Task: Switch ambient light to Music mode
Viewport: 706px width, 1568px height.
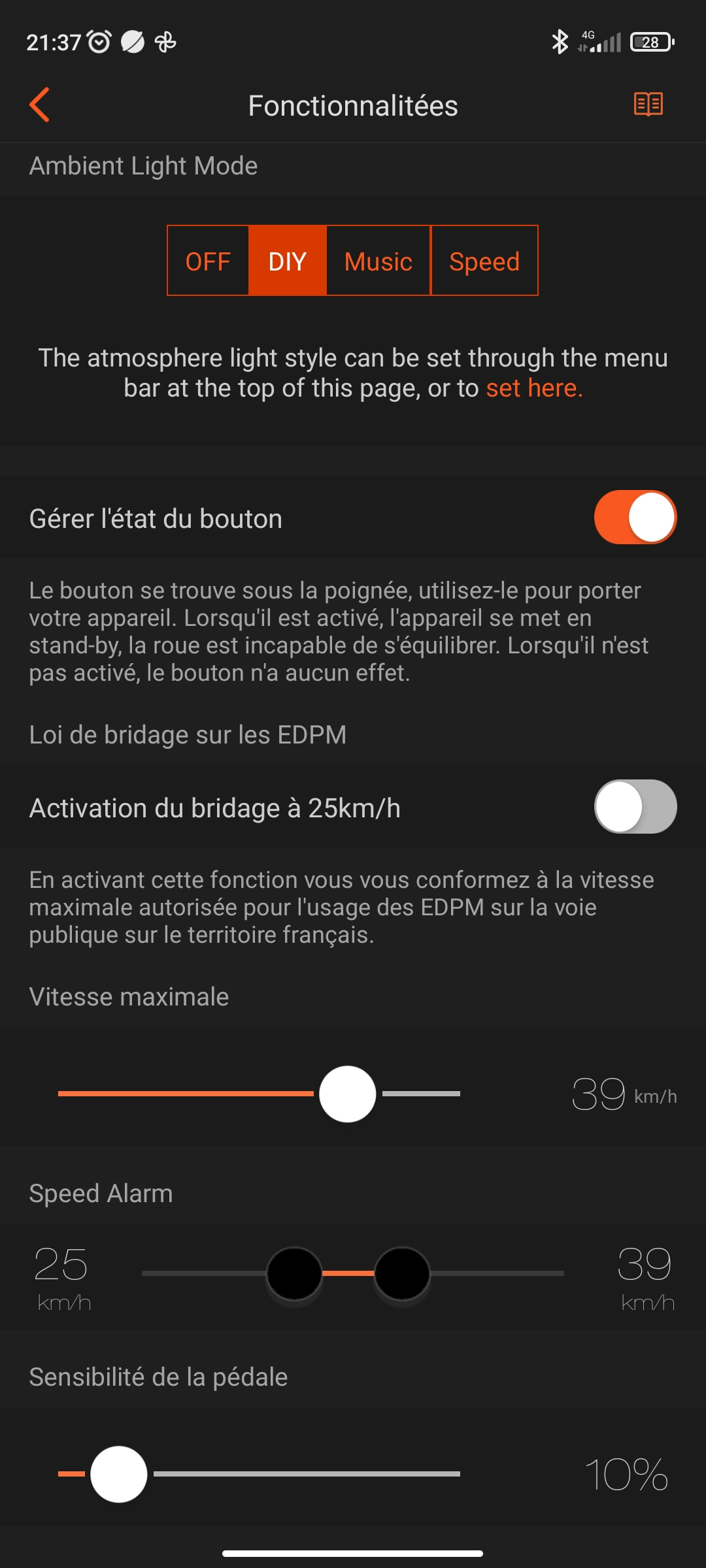Action: [x=378, y=261]
